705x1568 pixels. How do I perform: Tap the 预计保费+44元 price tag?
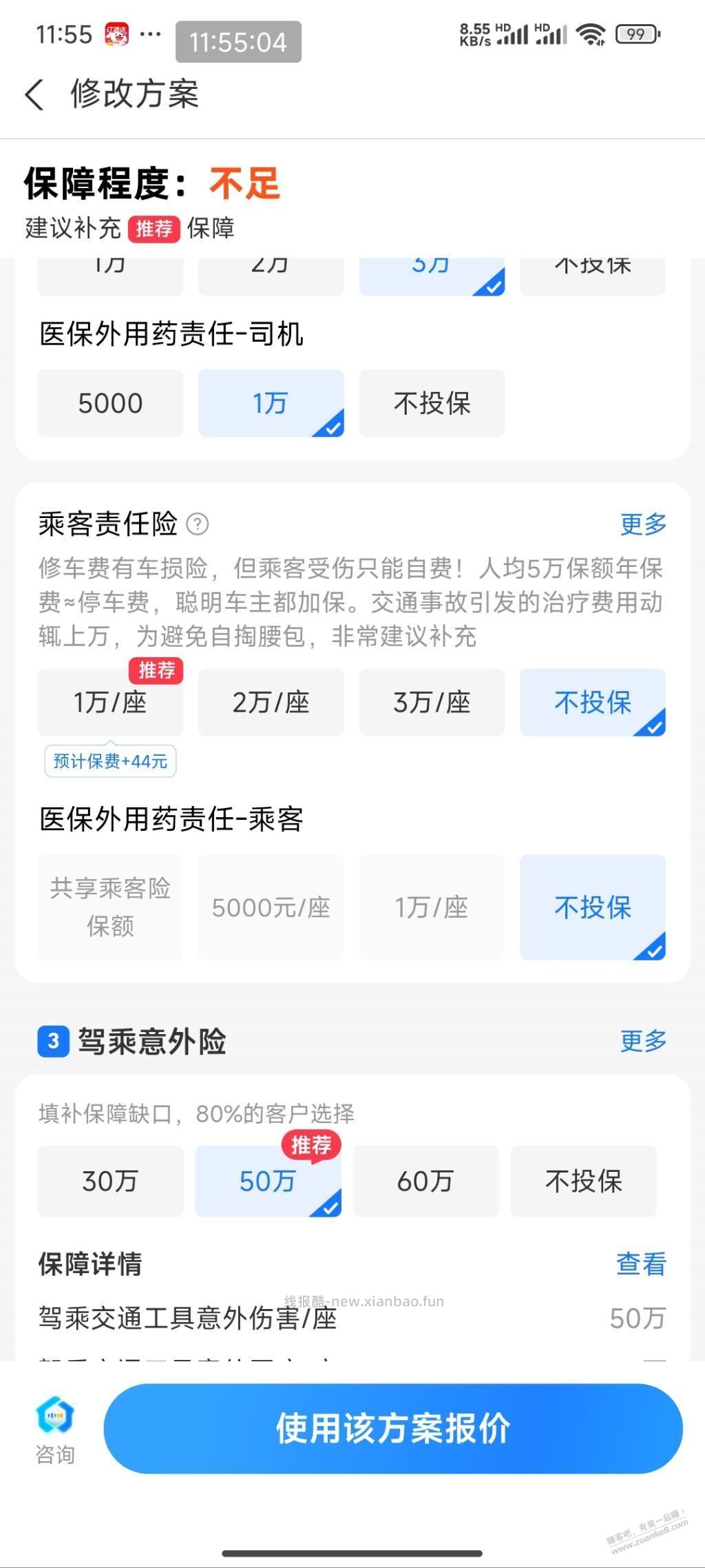[109, 761]
